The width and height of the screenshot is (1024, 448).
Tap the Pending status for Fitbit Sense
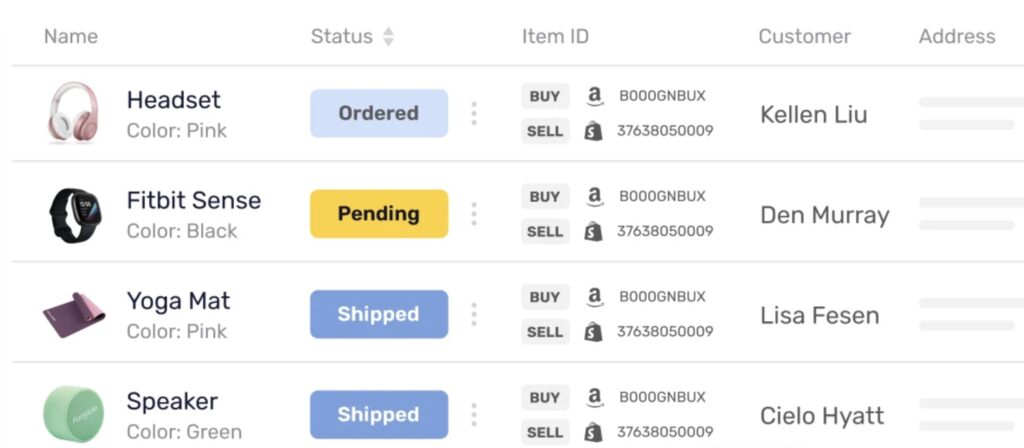(x=379, y=214)
